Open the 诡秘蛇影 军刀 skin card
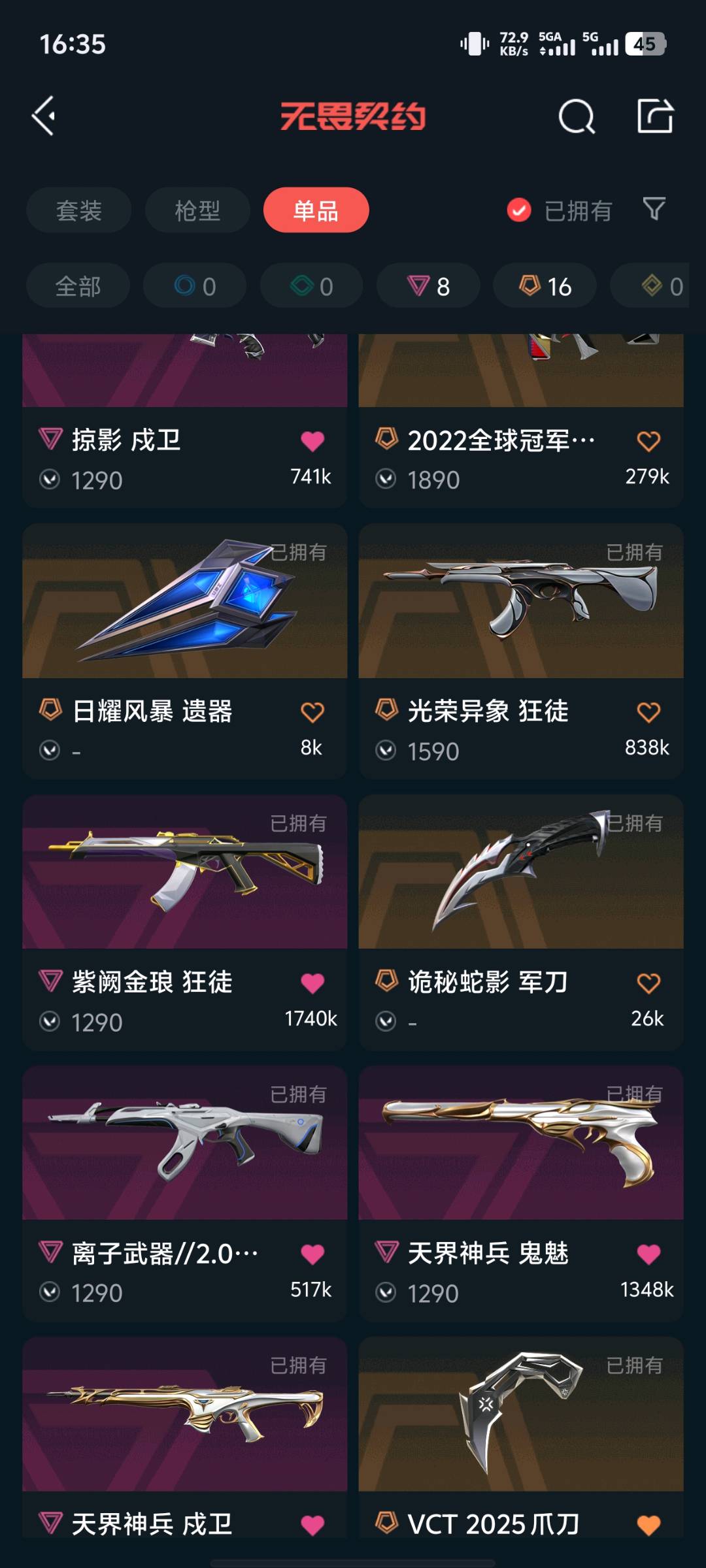The image size is (706, 1568). (521, 922)
